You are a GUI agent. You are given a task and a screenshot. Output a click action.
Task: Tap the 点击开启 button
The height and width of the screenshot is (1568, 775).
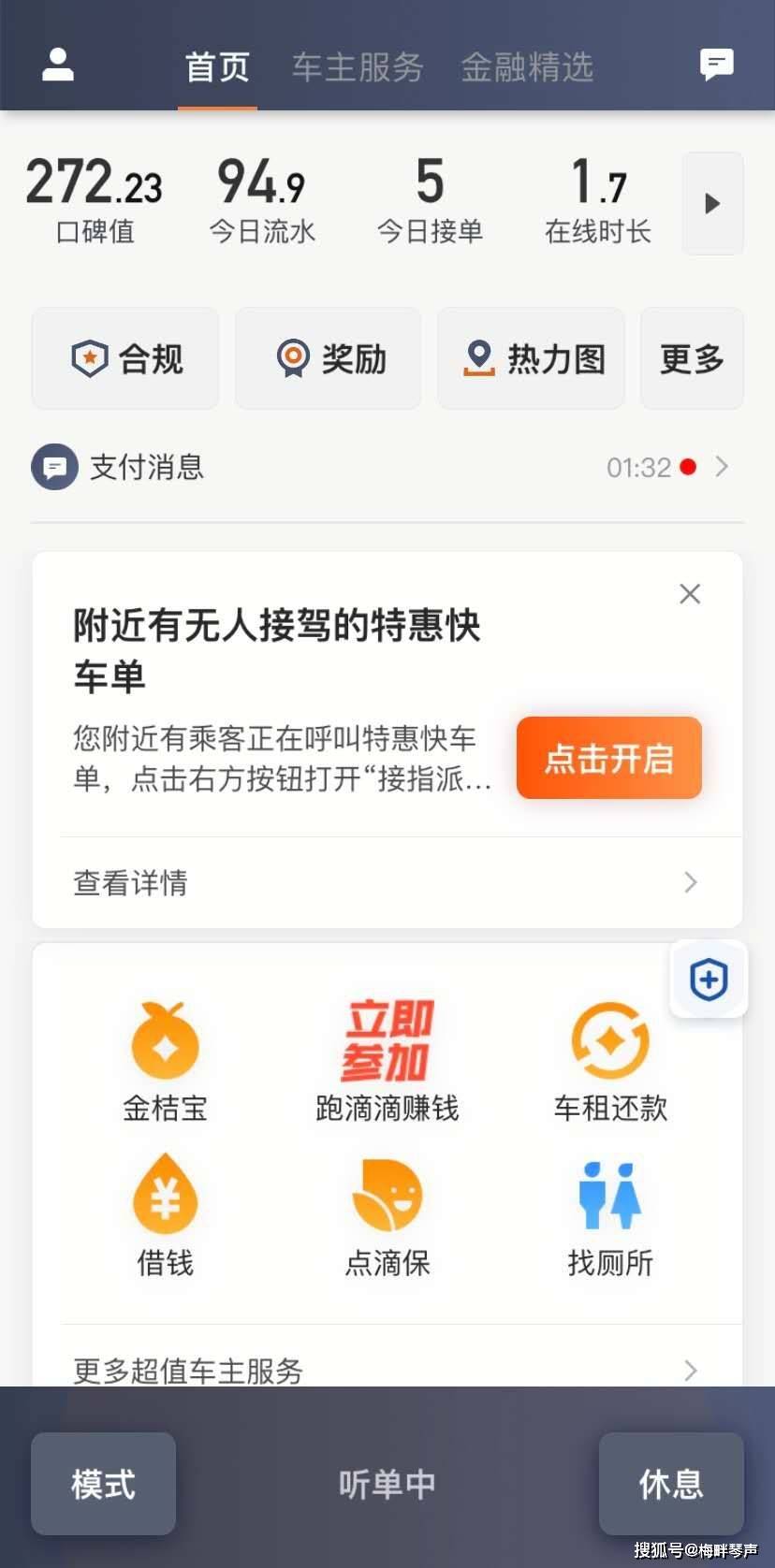[609, 758]
